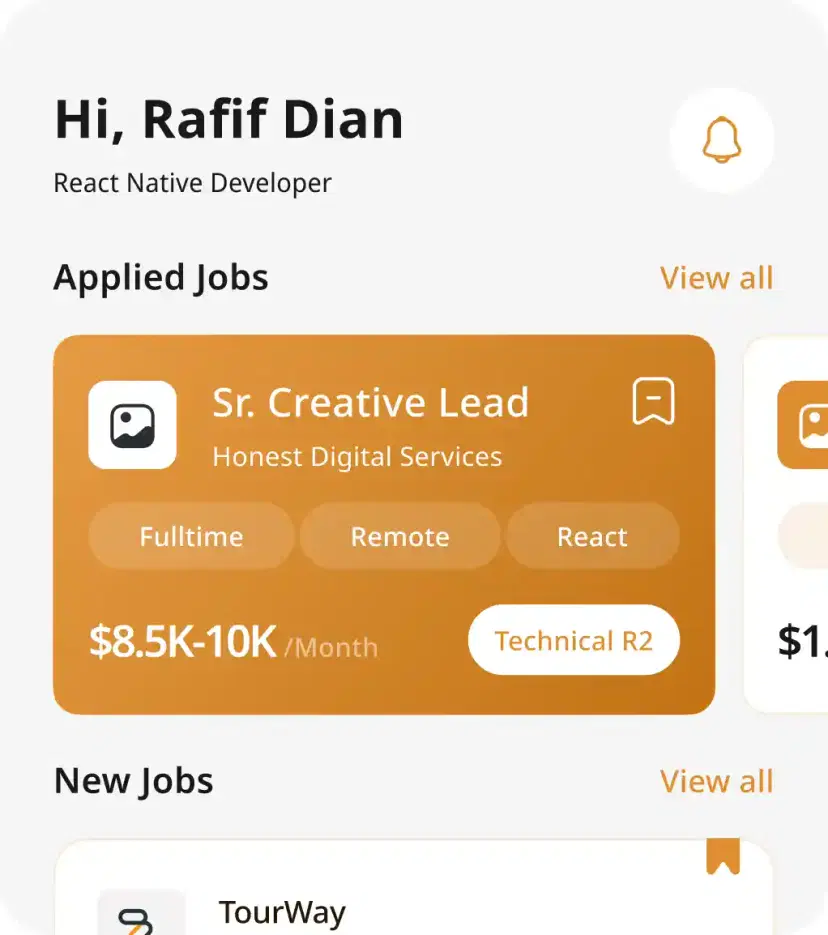View all applied jobs
The width and height of the screenshot is (828, 935).
[x=716, y=278]
